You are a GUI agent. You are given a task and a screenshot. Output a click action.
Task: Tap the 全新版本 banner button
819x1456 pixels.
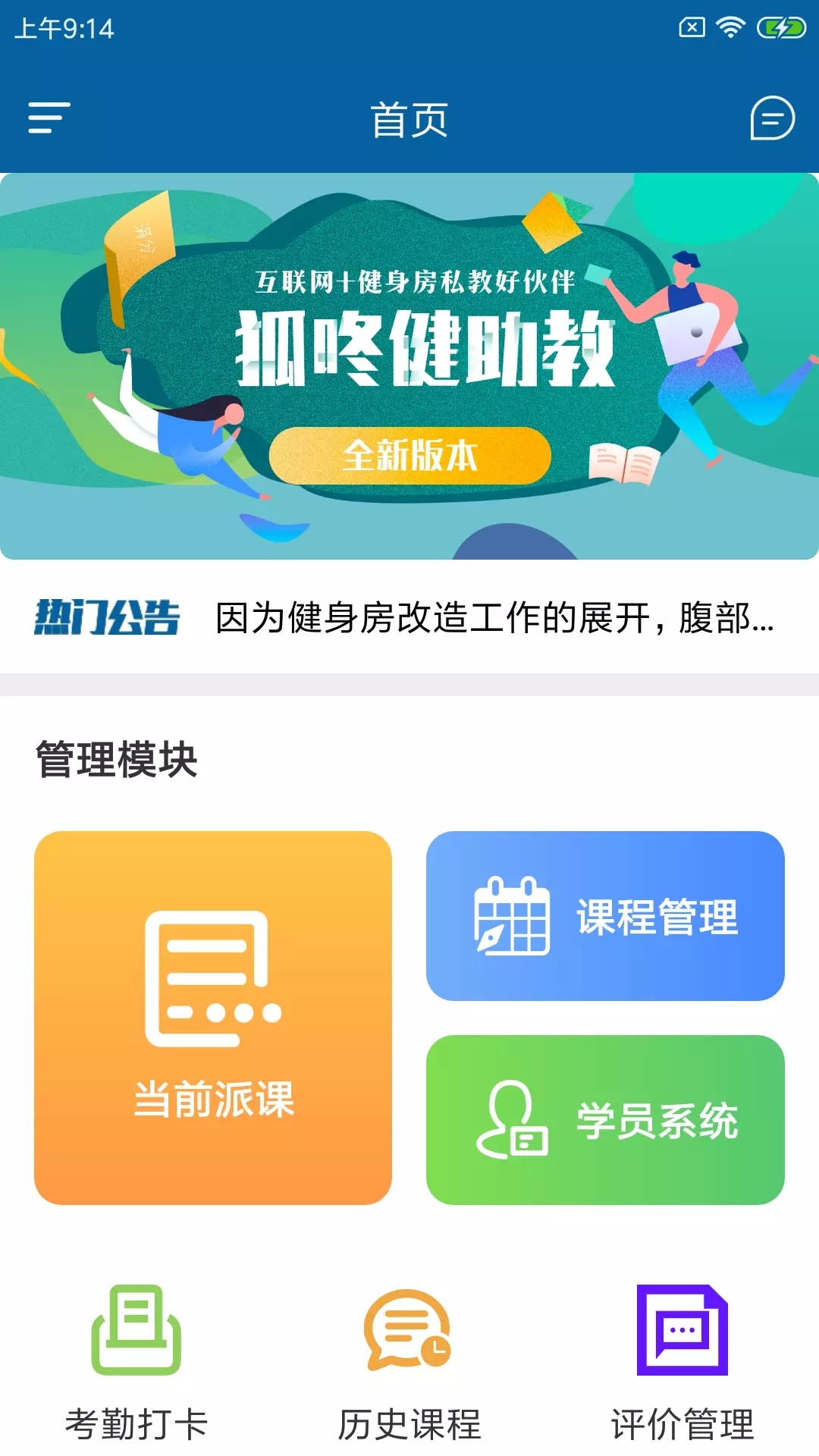[413, 457]
